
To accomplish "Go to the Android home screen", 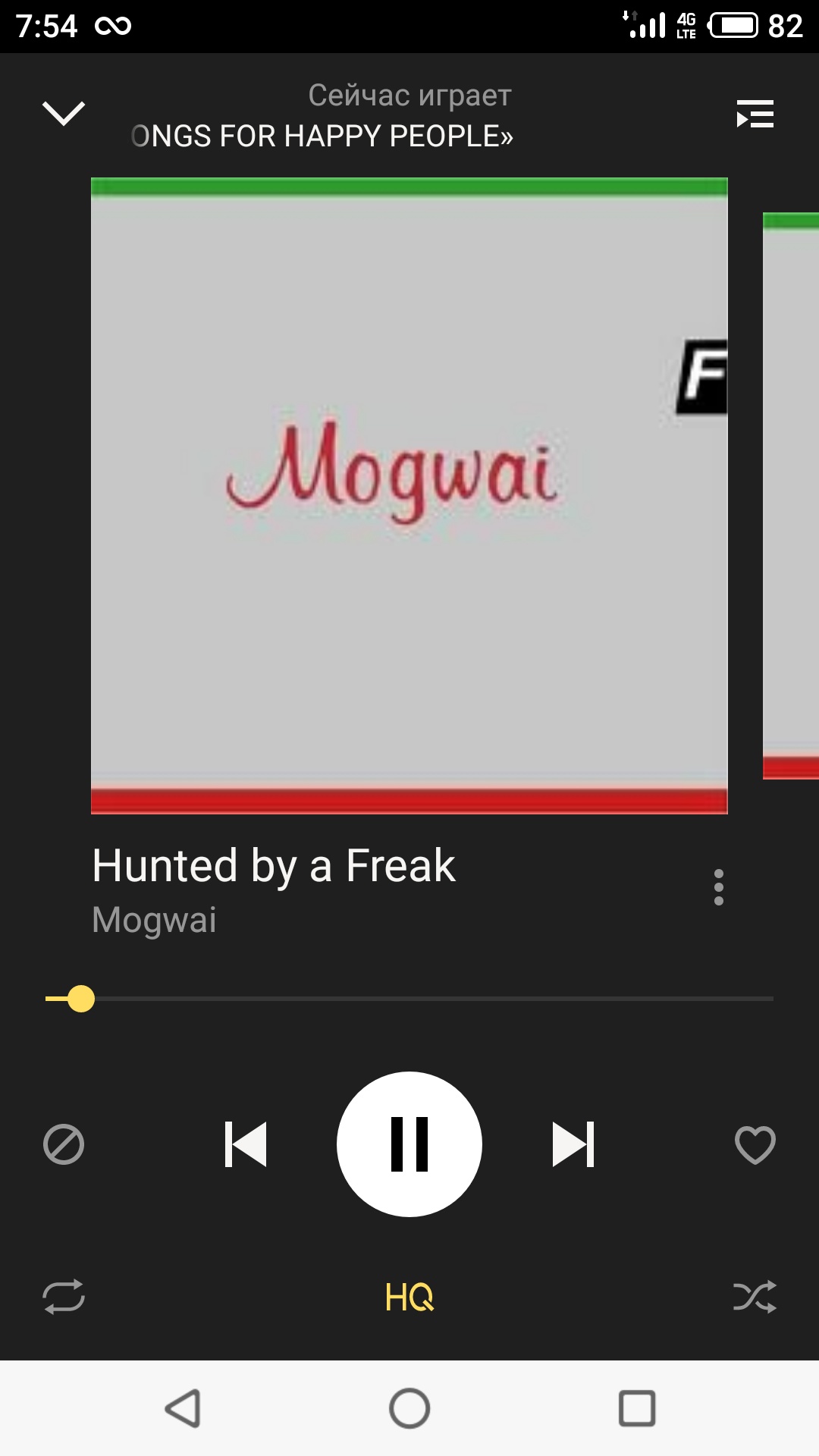I will pyautogui.click(x=409, y=1409).
